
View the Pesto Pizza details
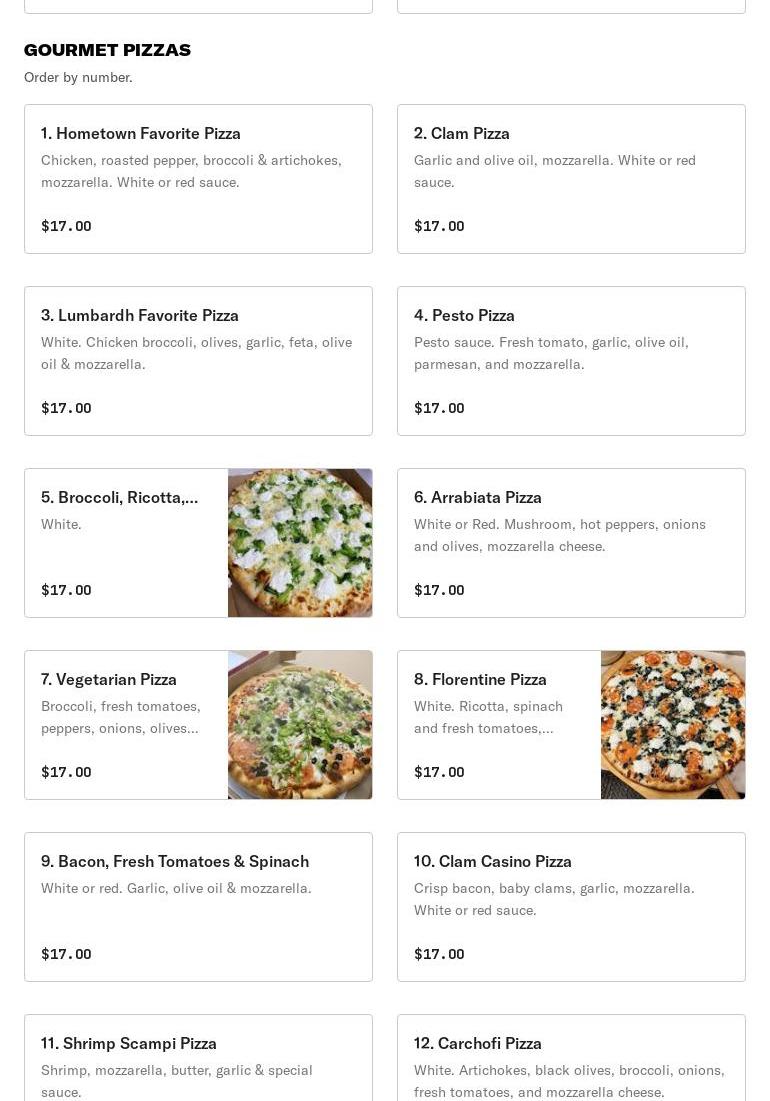coord(571,361)
